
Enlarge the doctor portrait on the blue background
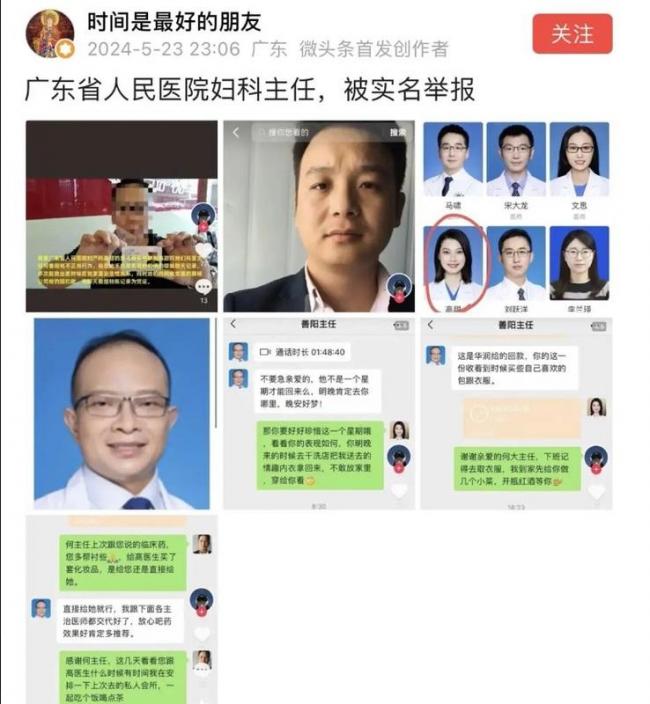tap(121, 412)
